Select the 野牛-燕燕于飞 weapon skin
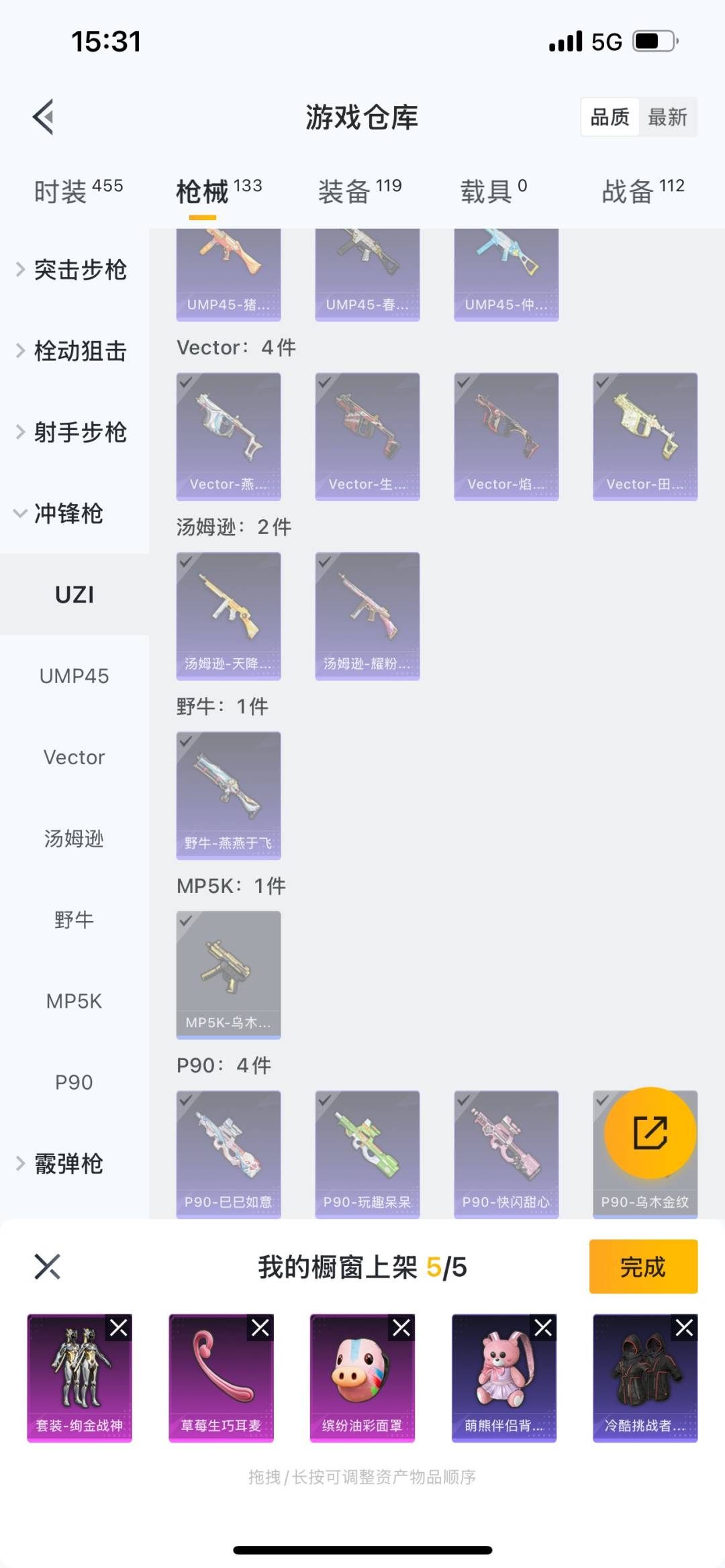 click(228, 795)
